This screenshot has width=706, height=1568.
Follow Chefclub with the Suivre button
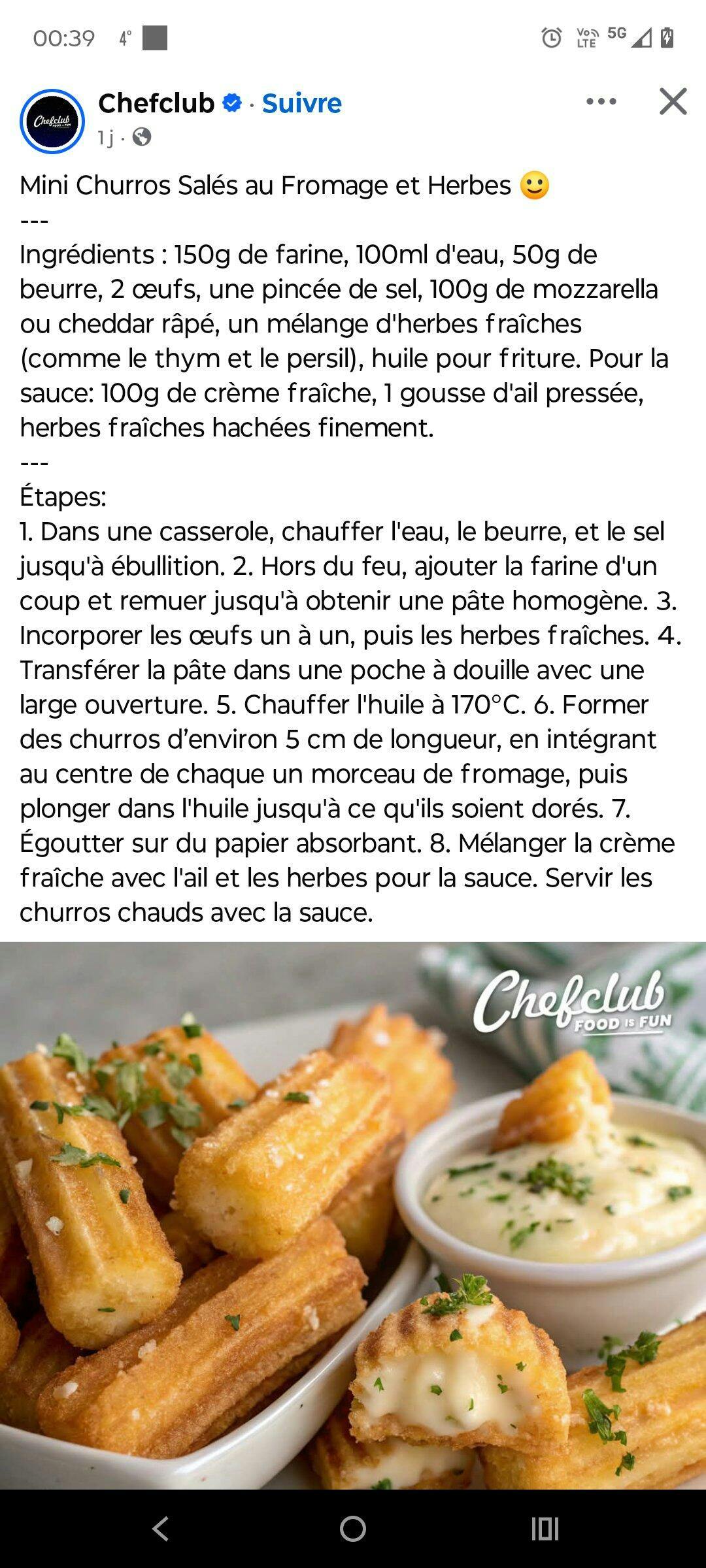tap(302, 103)
